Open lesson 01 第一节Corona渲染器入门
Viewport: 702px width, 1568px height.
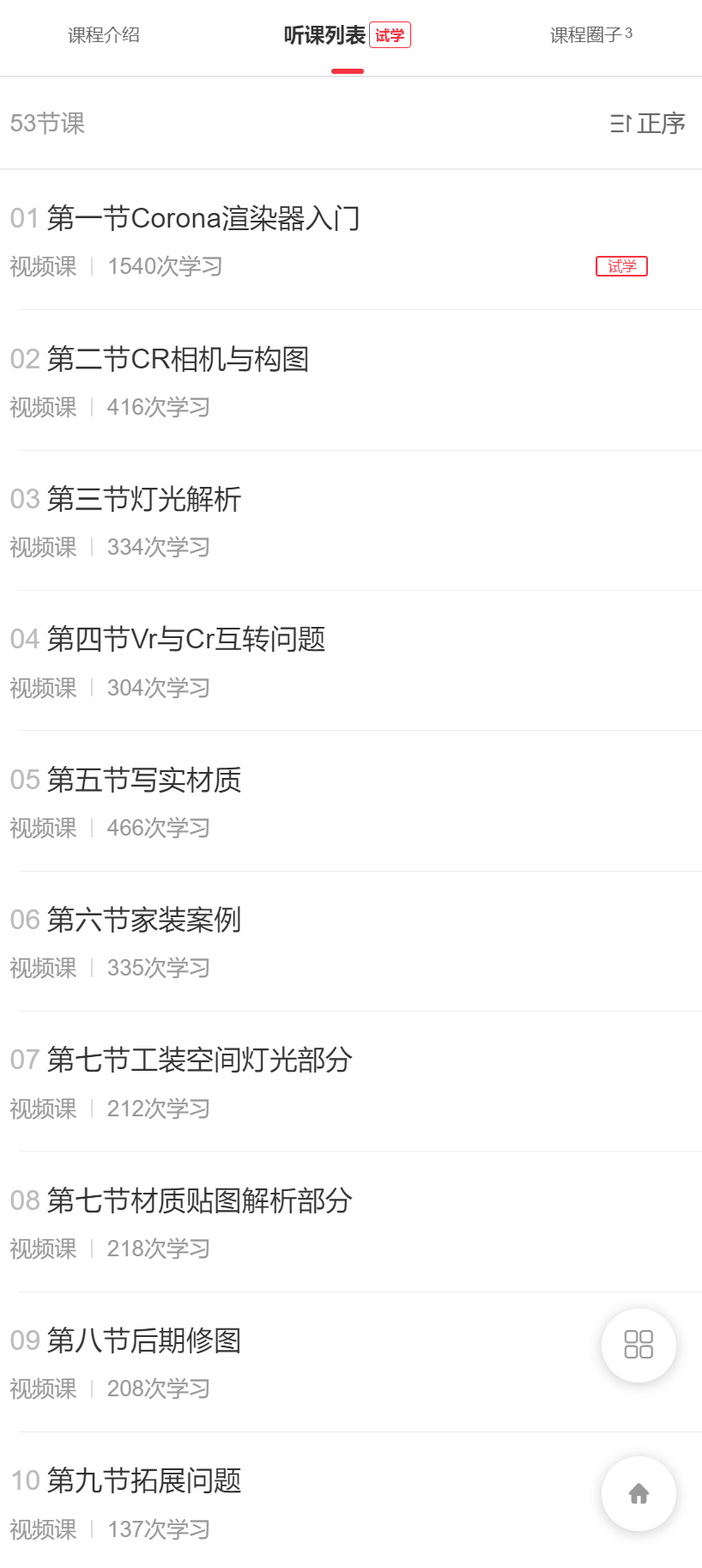coord(351,240)
